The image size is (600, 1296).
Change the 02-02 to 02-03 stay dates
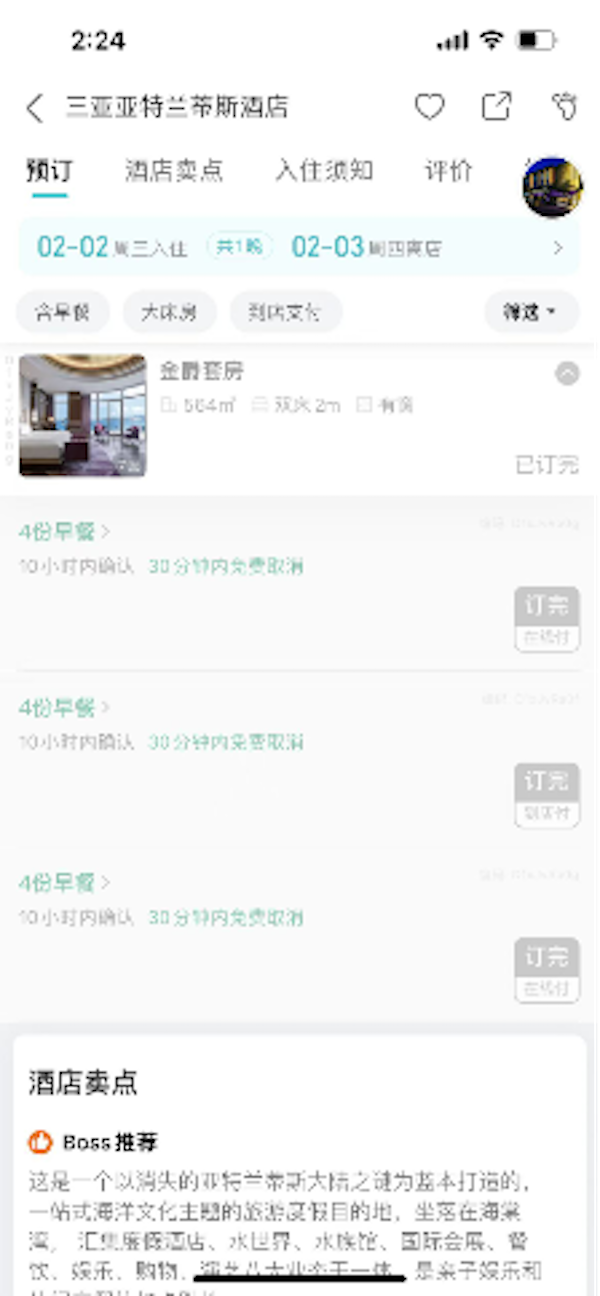[x=299, y=247]
